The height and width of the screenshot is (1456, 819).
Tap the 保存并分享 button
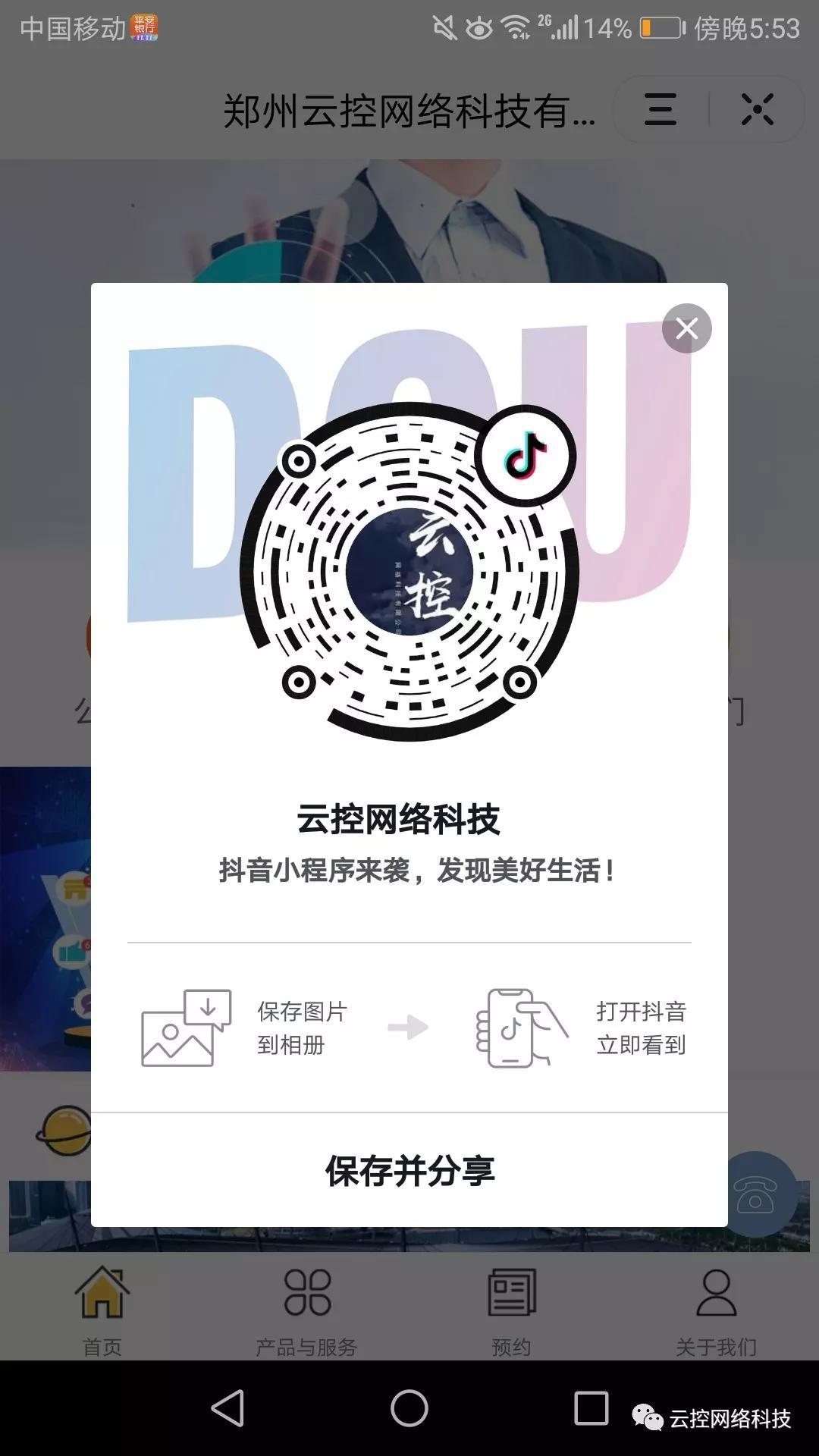click(409, 1171)
